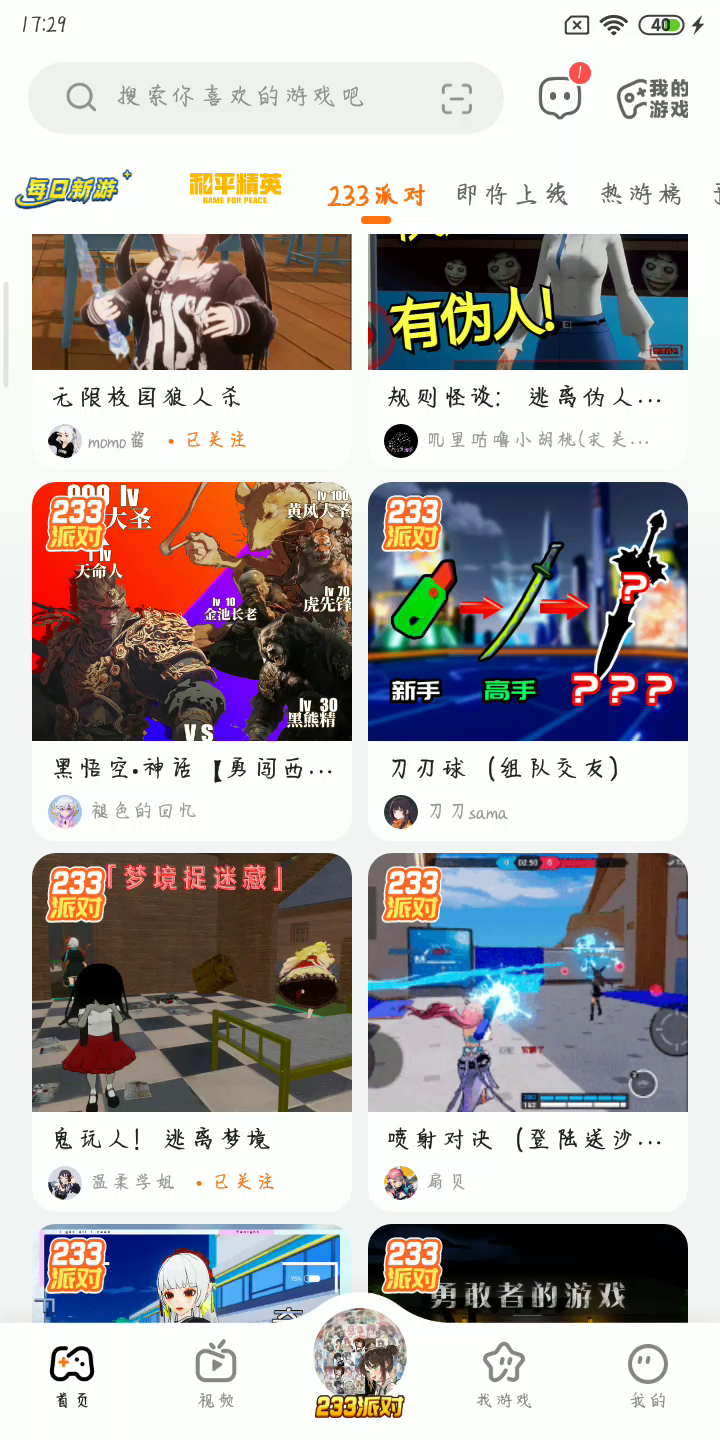Image resolution: width=720 pixels, height=1440 pixels.
Task: Open the messages icon with red badge
Action: click(560, 97)
